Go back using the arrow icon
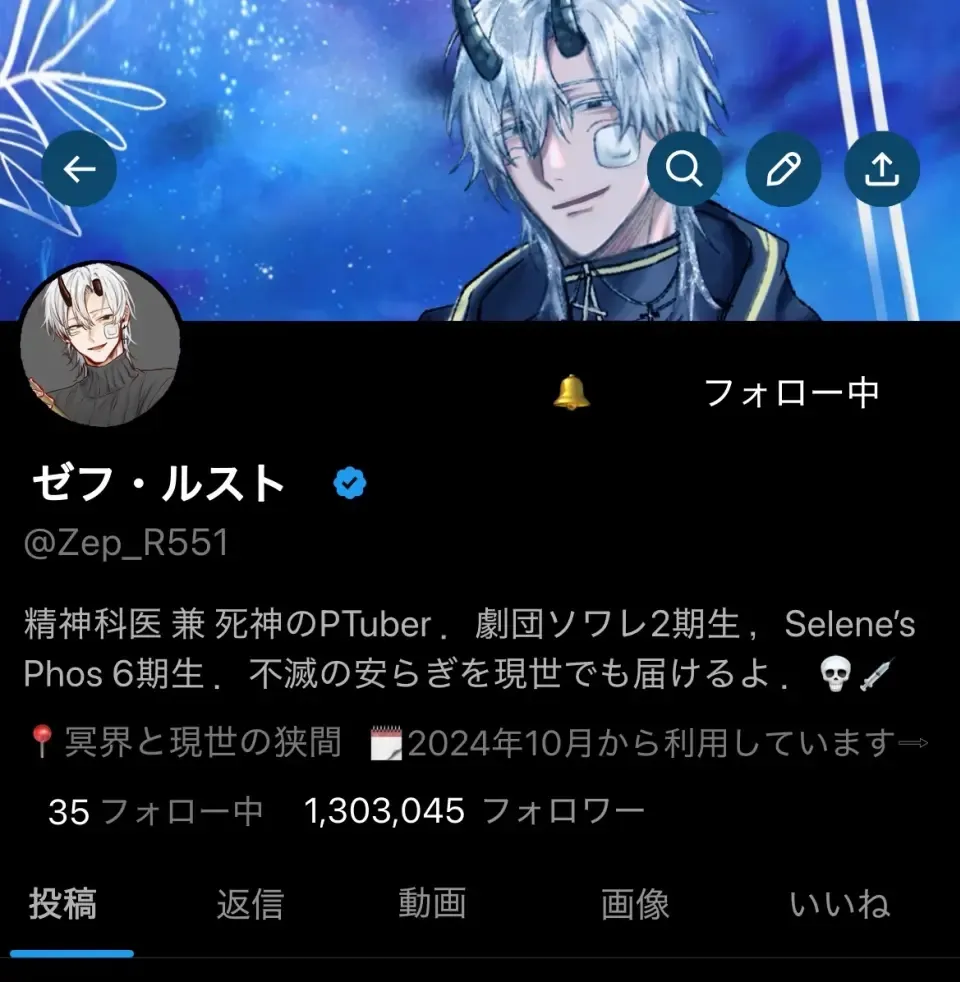 tap(79, 169)
